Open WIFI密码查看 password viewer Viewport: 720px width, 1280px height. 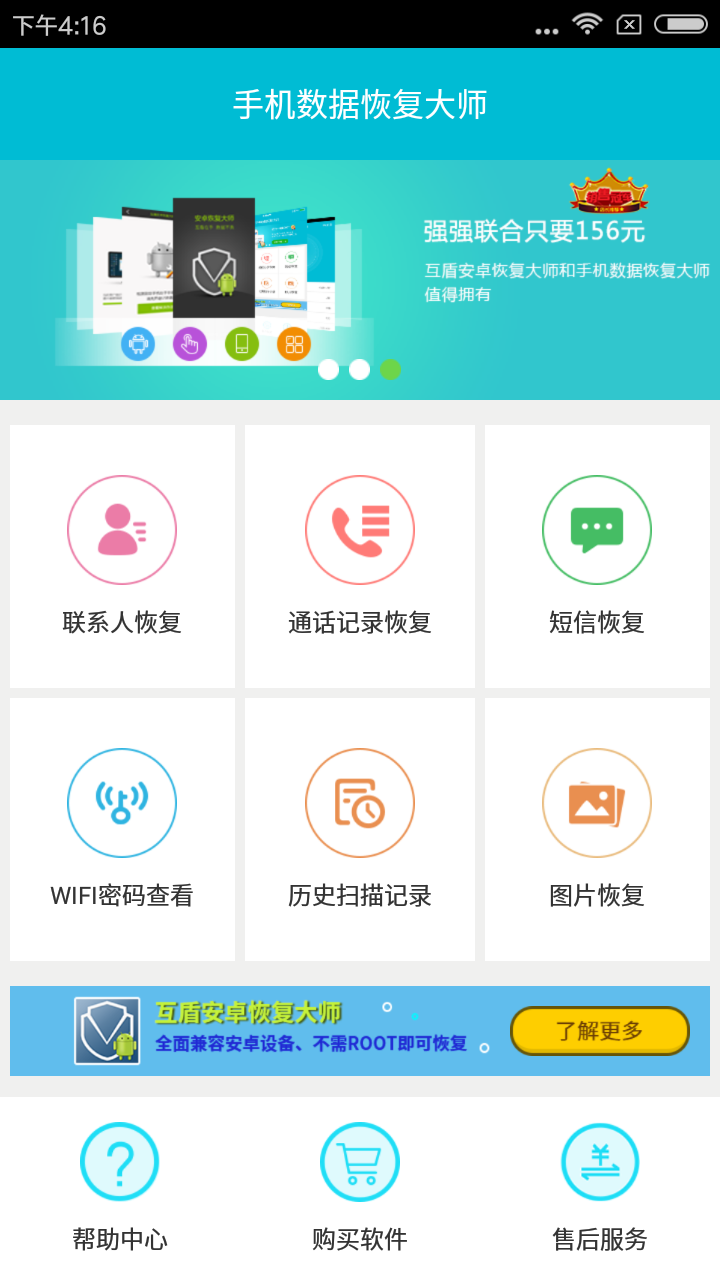[x=121, y=830]
